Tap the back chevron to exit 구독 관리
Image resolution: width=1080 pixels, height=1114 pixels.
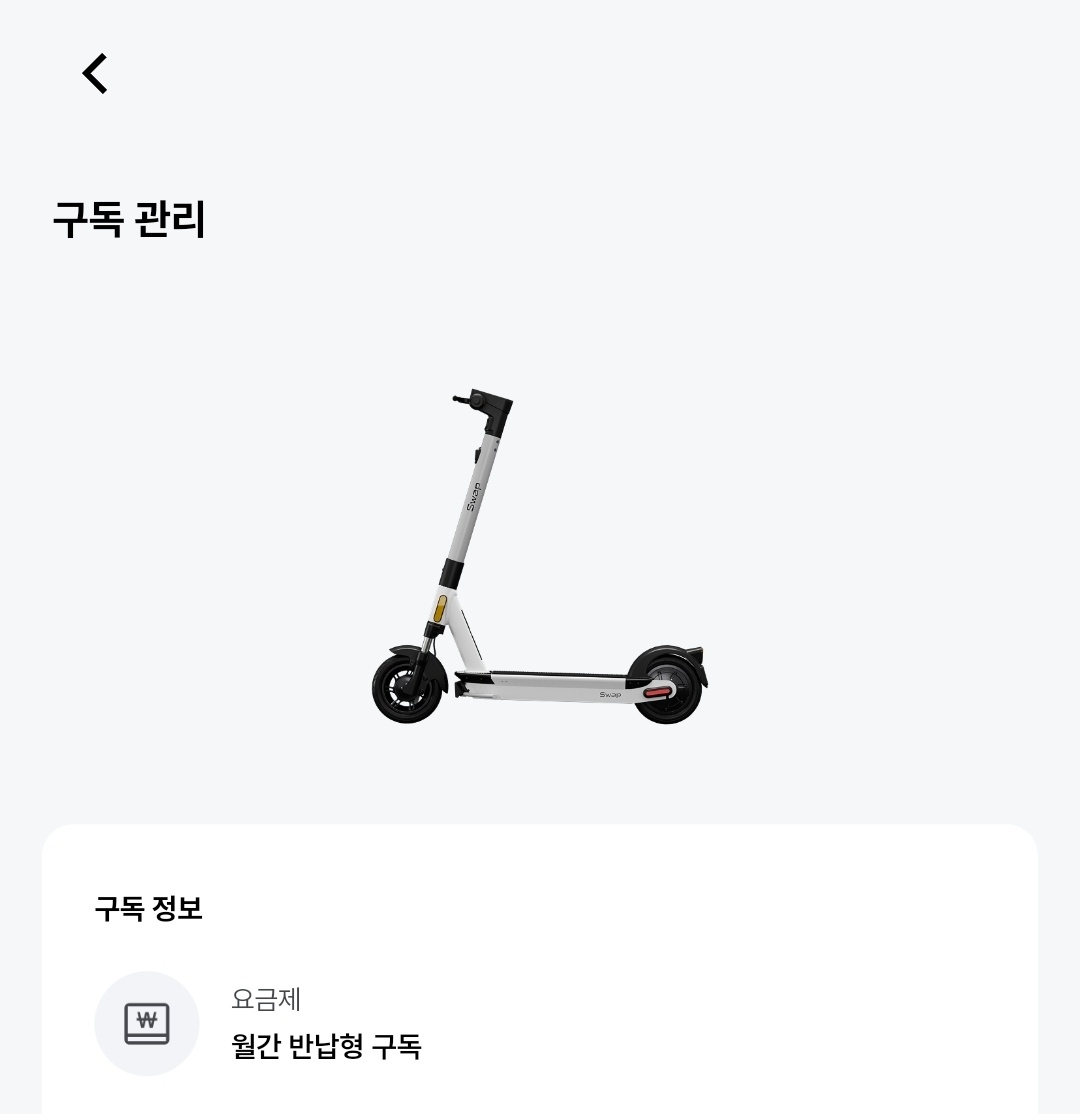(94, 72)
